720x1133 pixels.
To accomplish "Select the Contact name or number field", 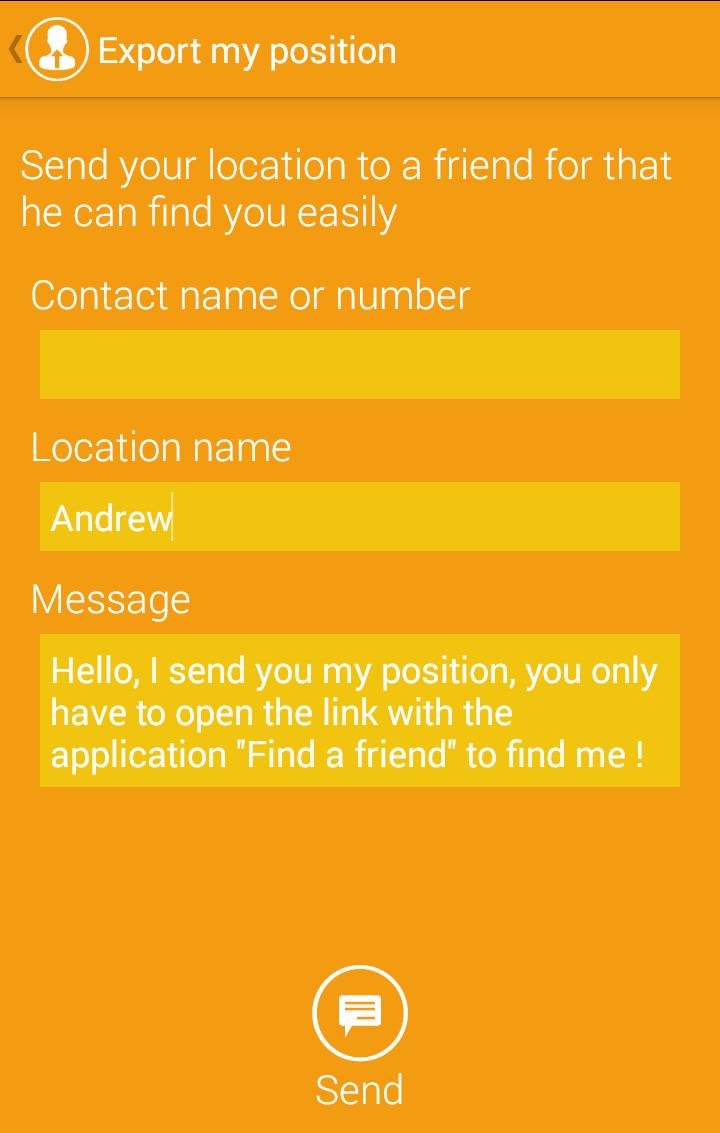I will point(360,364).
